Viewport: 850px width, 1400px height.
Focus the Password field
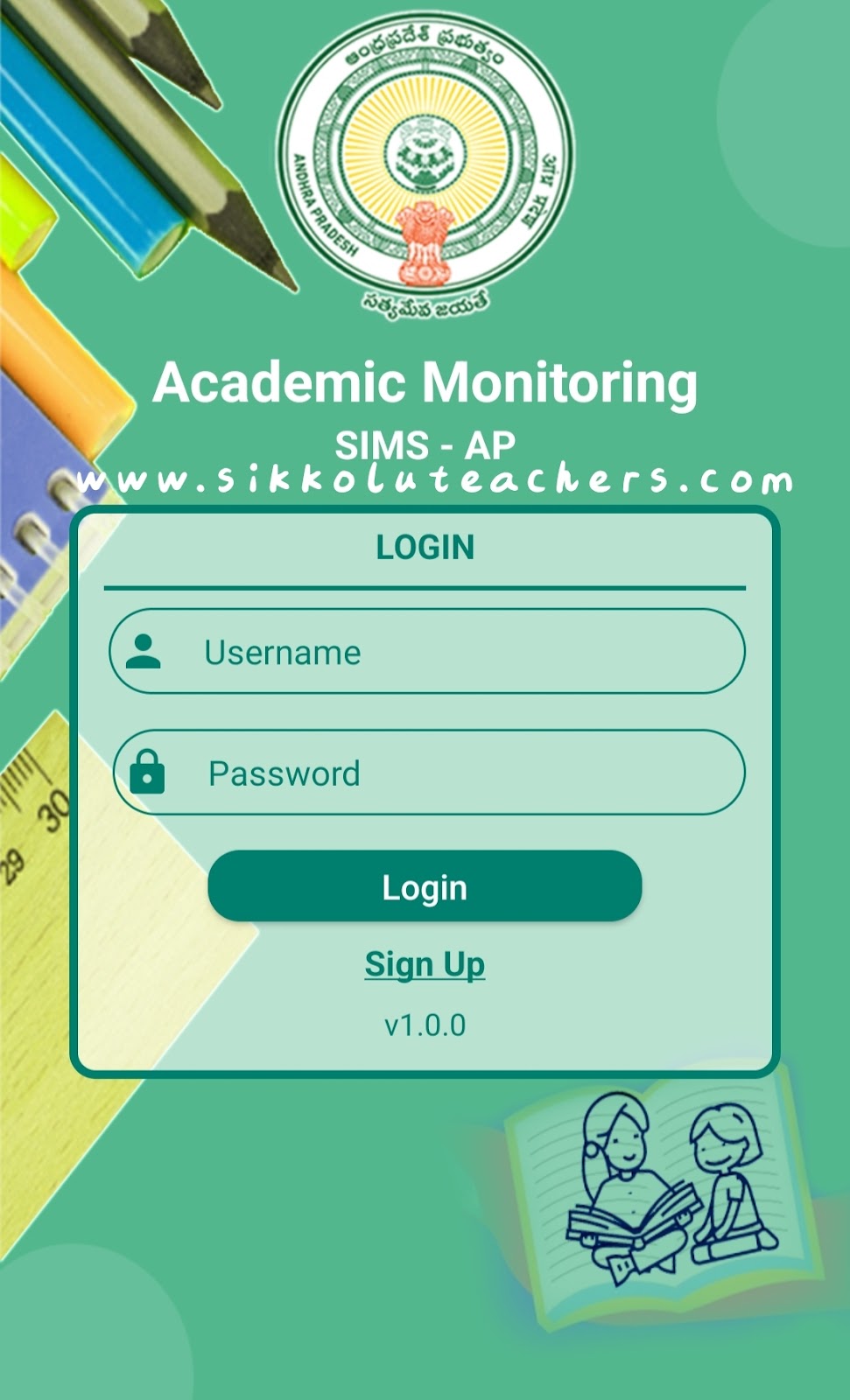pyautogui.click(x=428, y=773)
